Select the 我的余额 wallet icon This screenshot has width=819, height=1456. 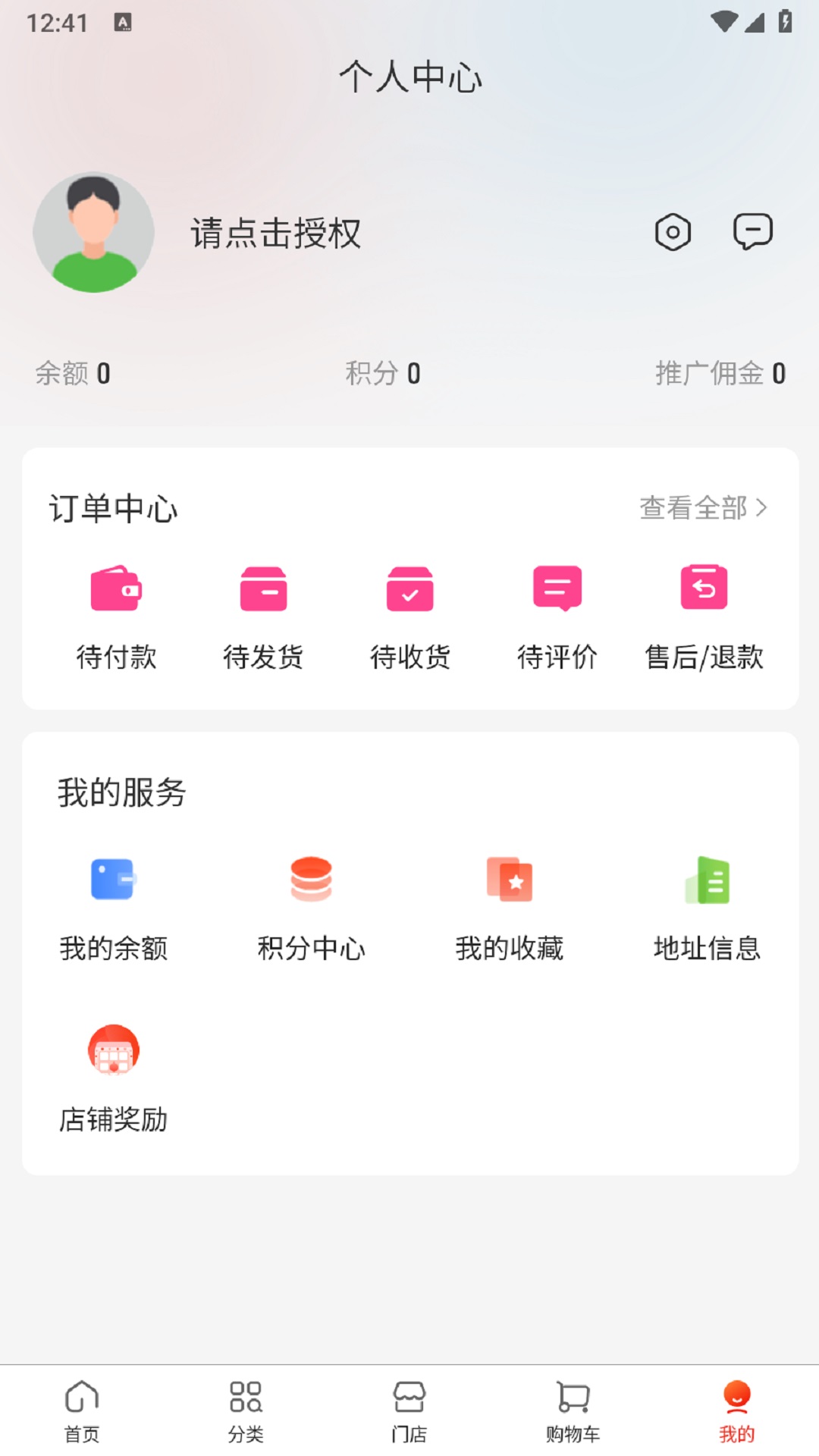point(114,880)
